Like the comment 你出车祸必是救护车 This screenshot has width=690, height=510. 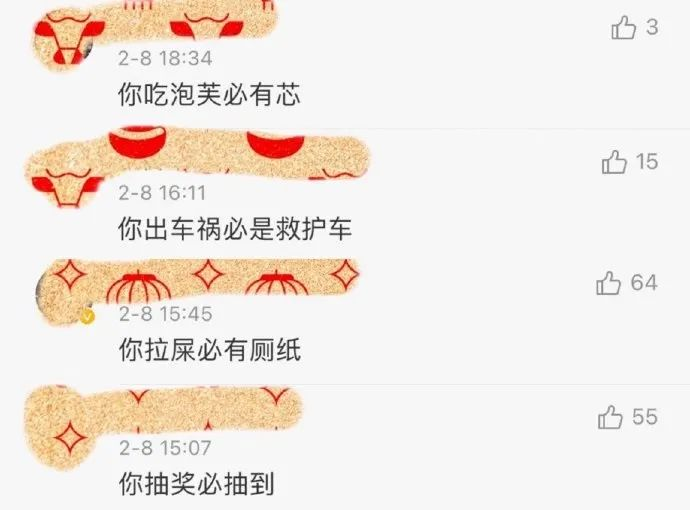[x=614, y=162]
